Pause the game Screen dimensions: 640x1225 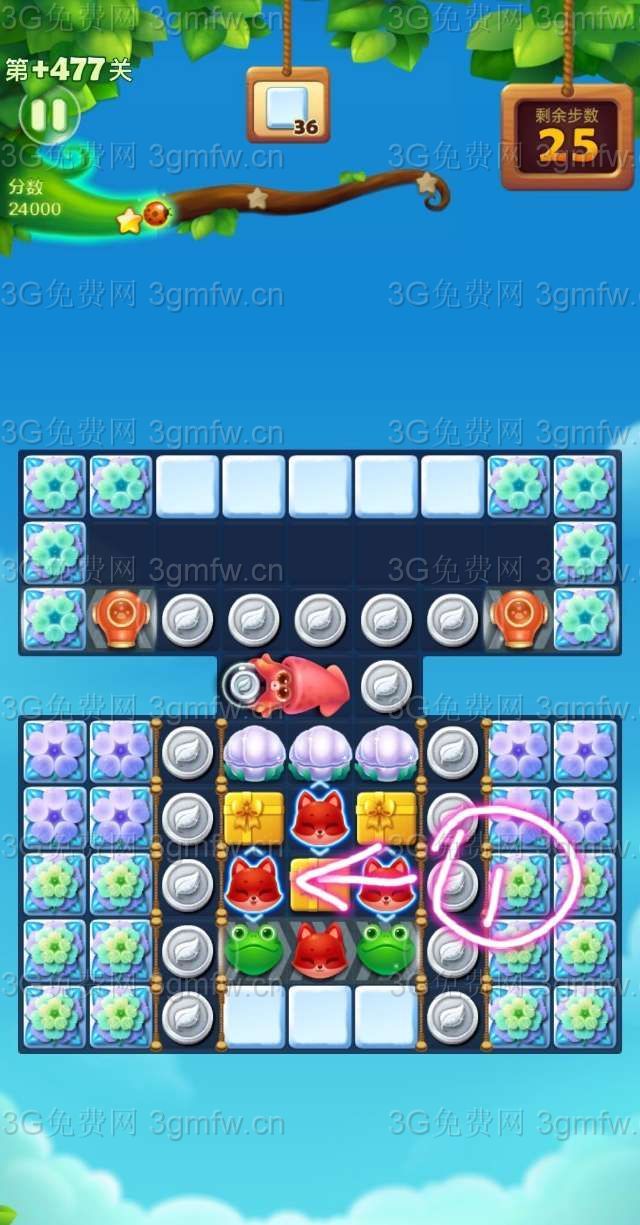49,114
